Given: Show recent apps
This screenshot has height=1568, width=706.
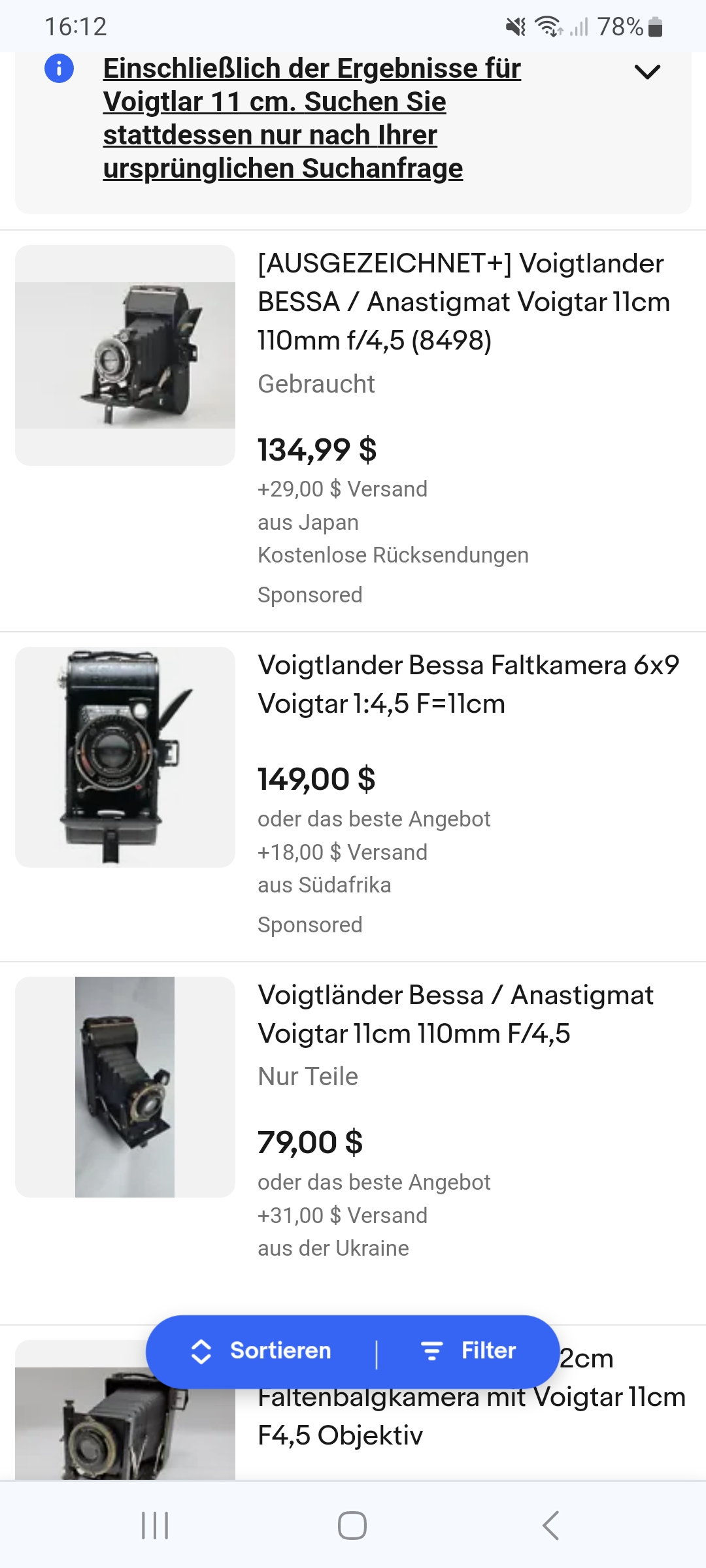Looking at the screenshot, I should (x=155, y=1526).
